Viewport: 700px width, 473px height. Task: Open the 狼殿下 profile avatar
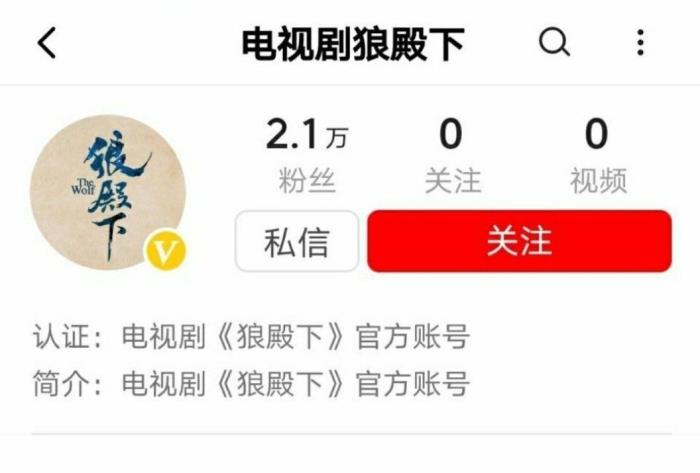(107, 190)
